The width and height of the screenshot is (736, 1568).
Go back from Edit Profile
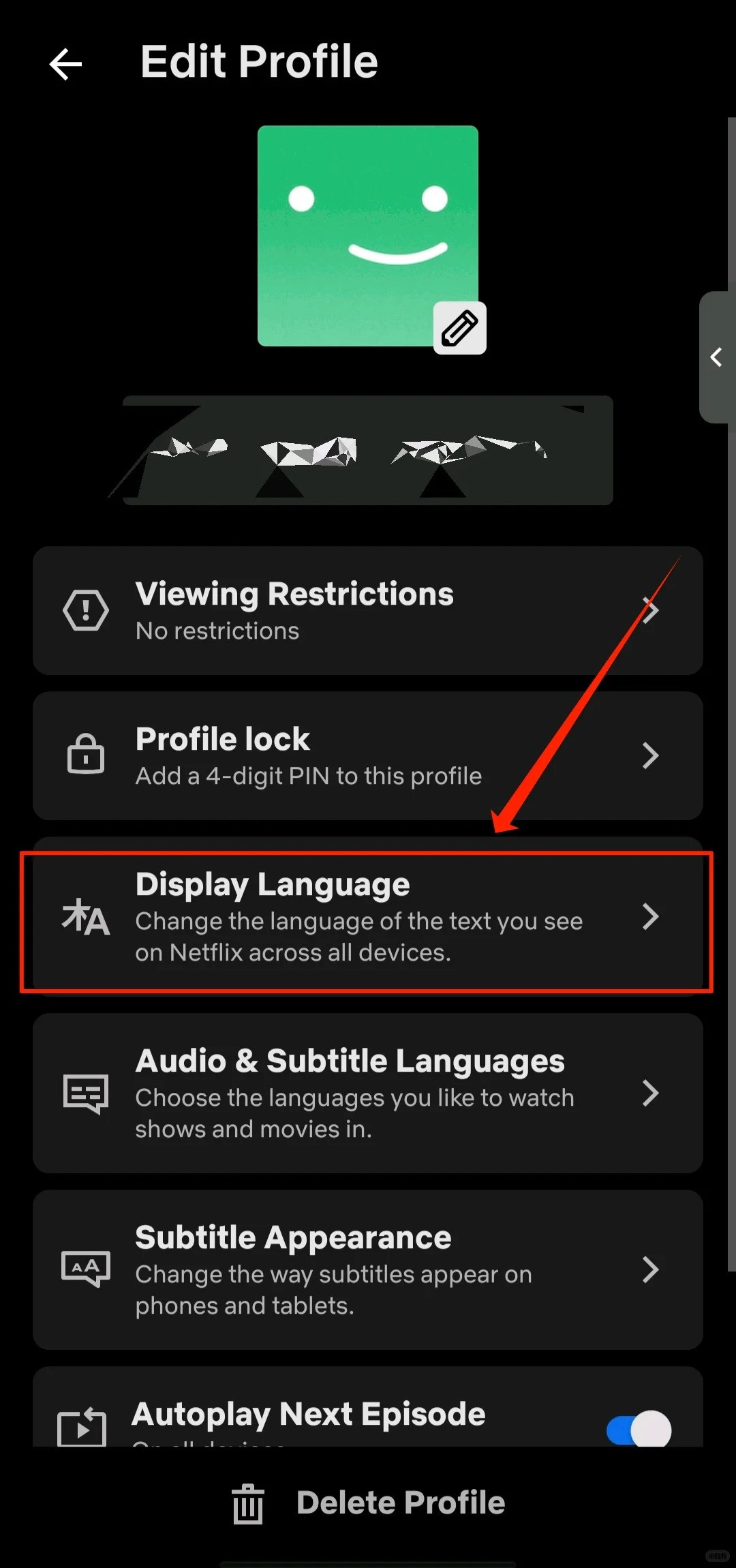pyautogui.click(x=65, y=64)
